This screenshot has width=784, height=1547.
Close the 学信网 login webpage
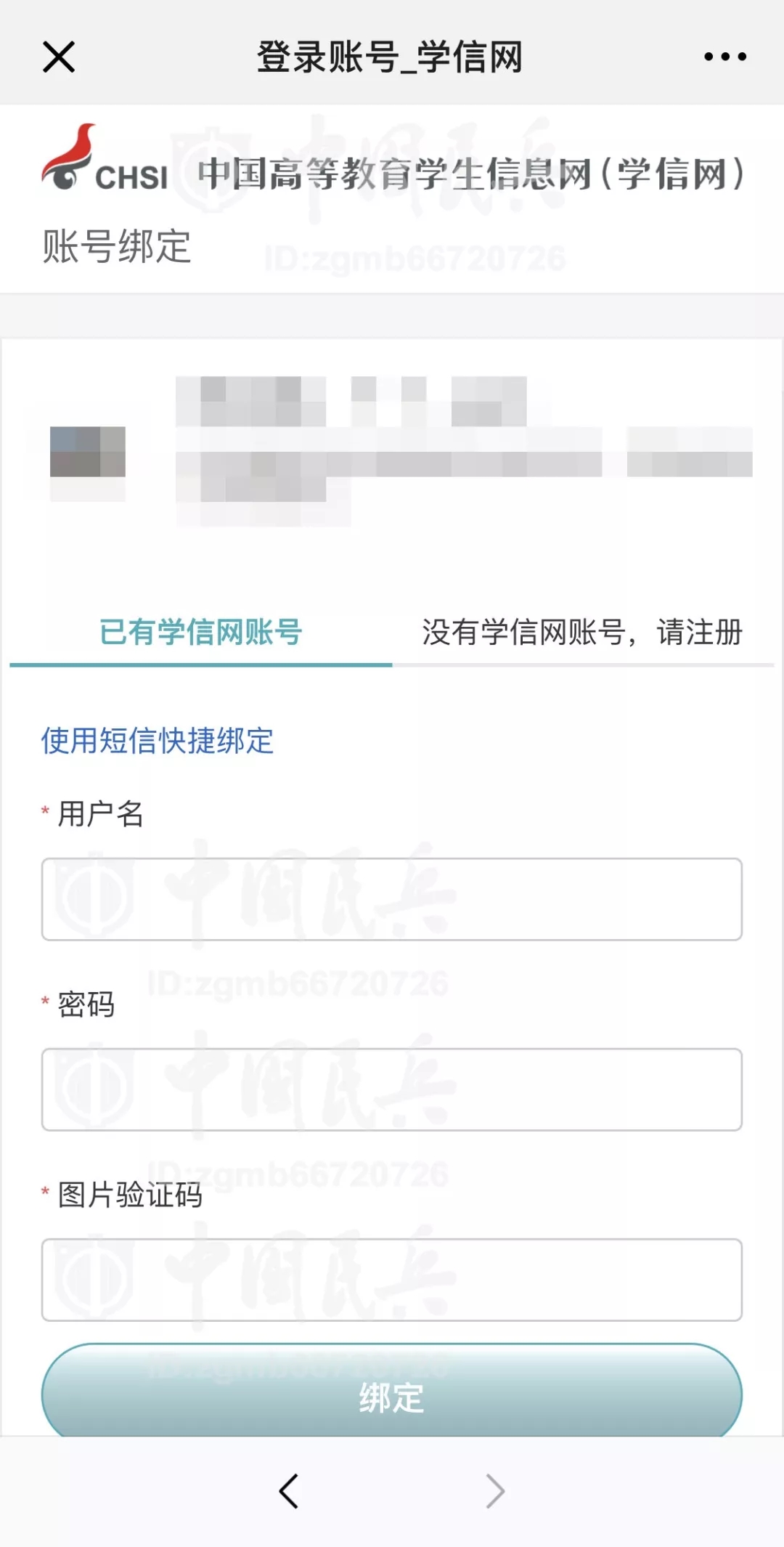[59, 57]
